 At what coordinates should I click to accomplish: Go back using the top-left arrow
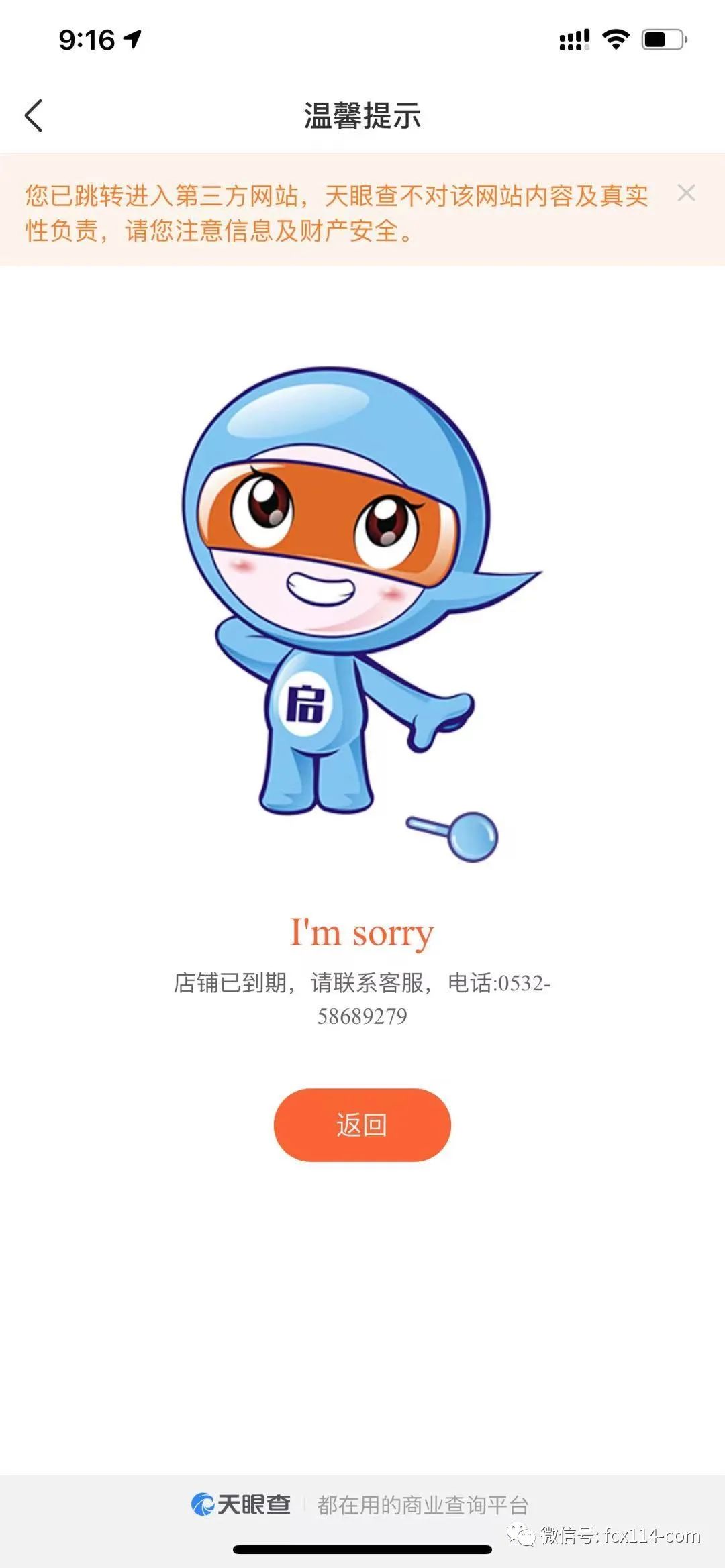(34, 115)
